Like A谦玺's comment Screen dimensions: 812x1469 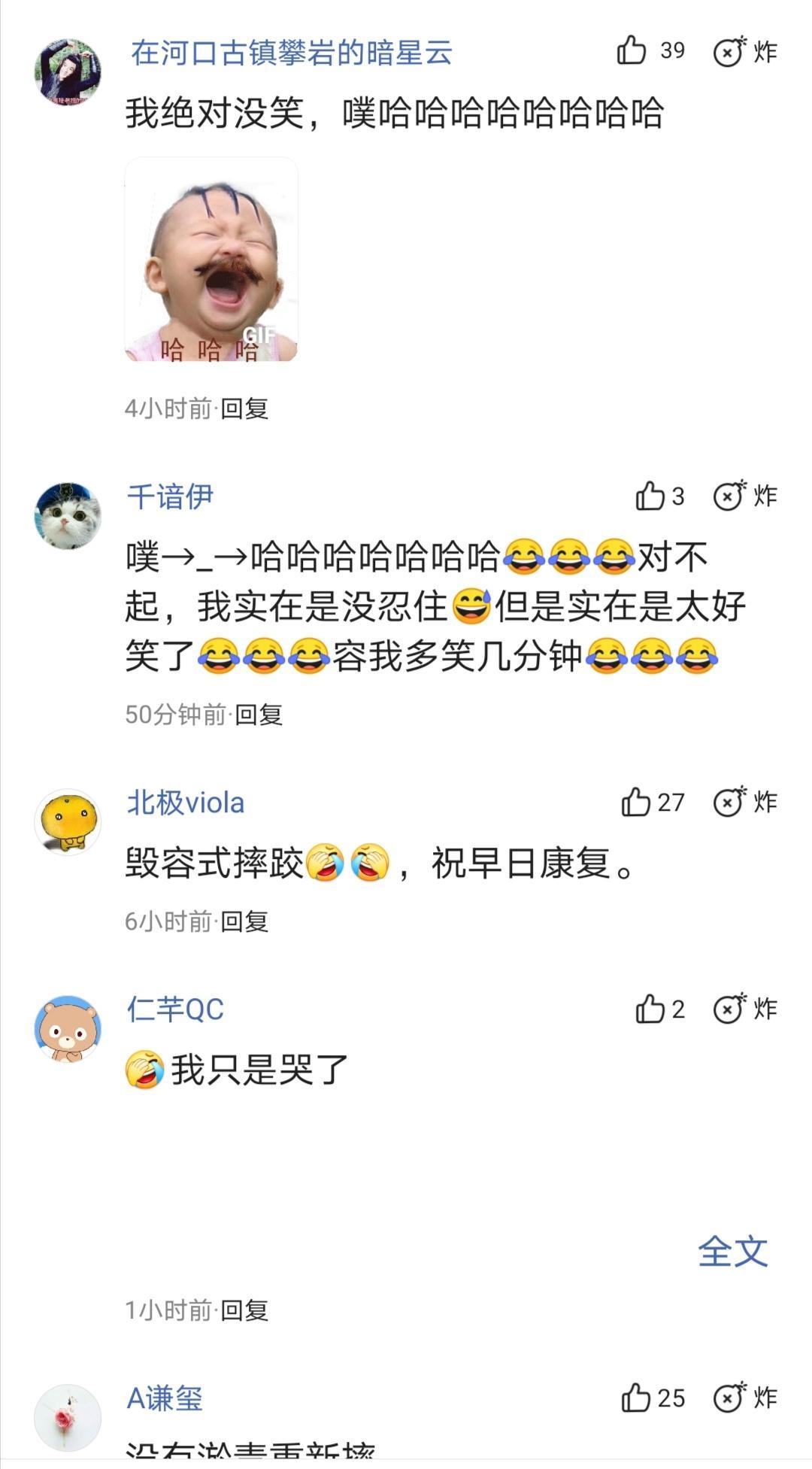(653, 1398)
